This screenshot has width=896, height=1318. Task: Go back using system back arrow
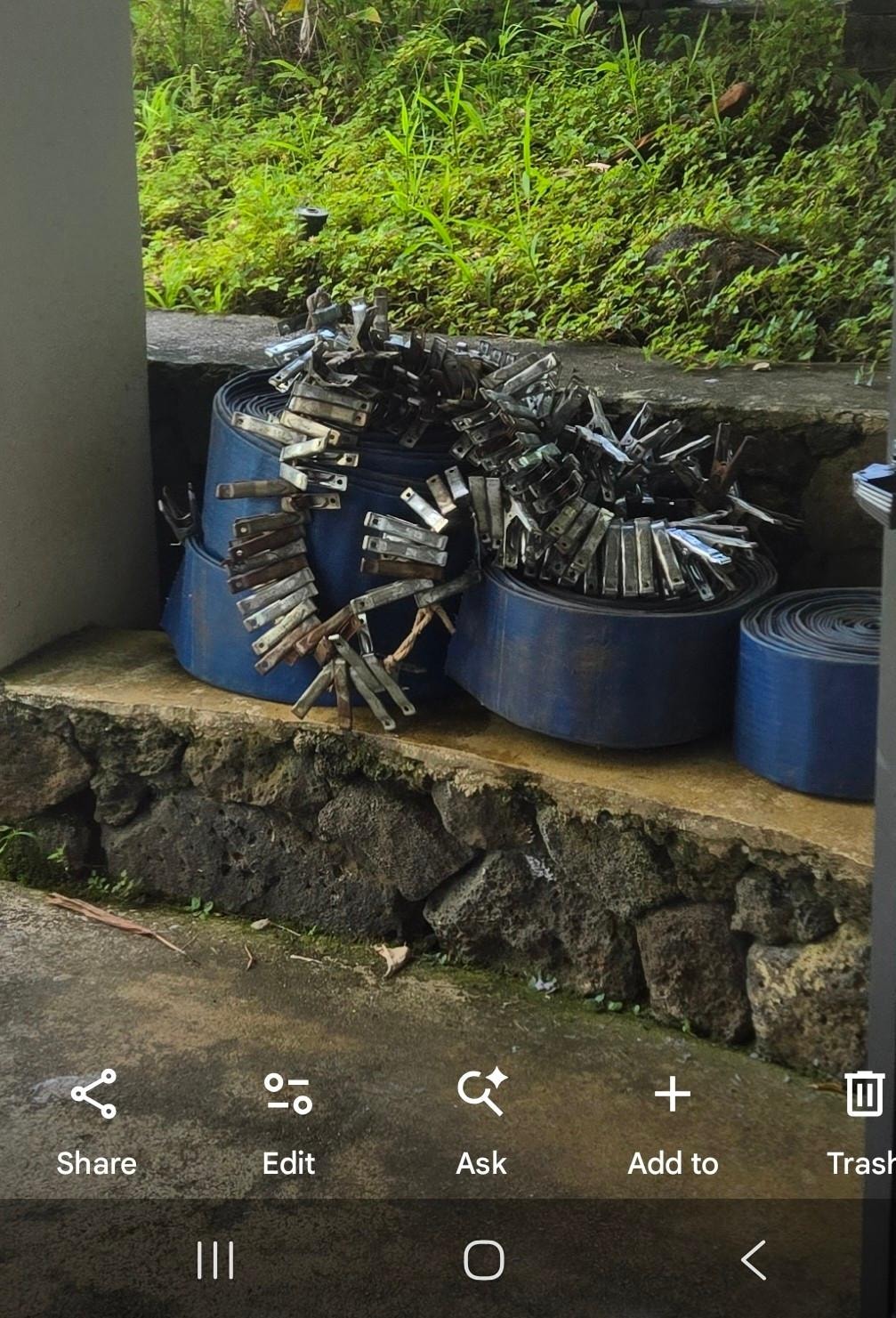[754, 1260]
